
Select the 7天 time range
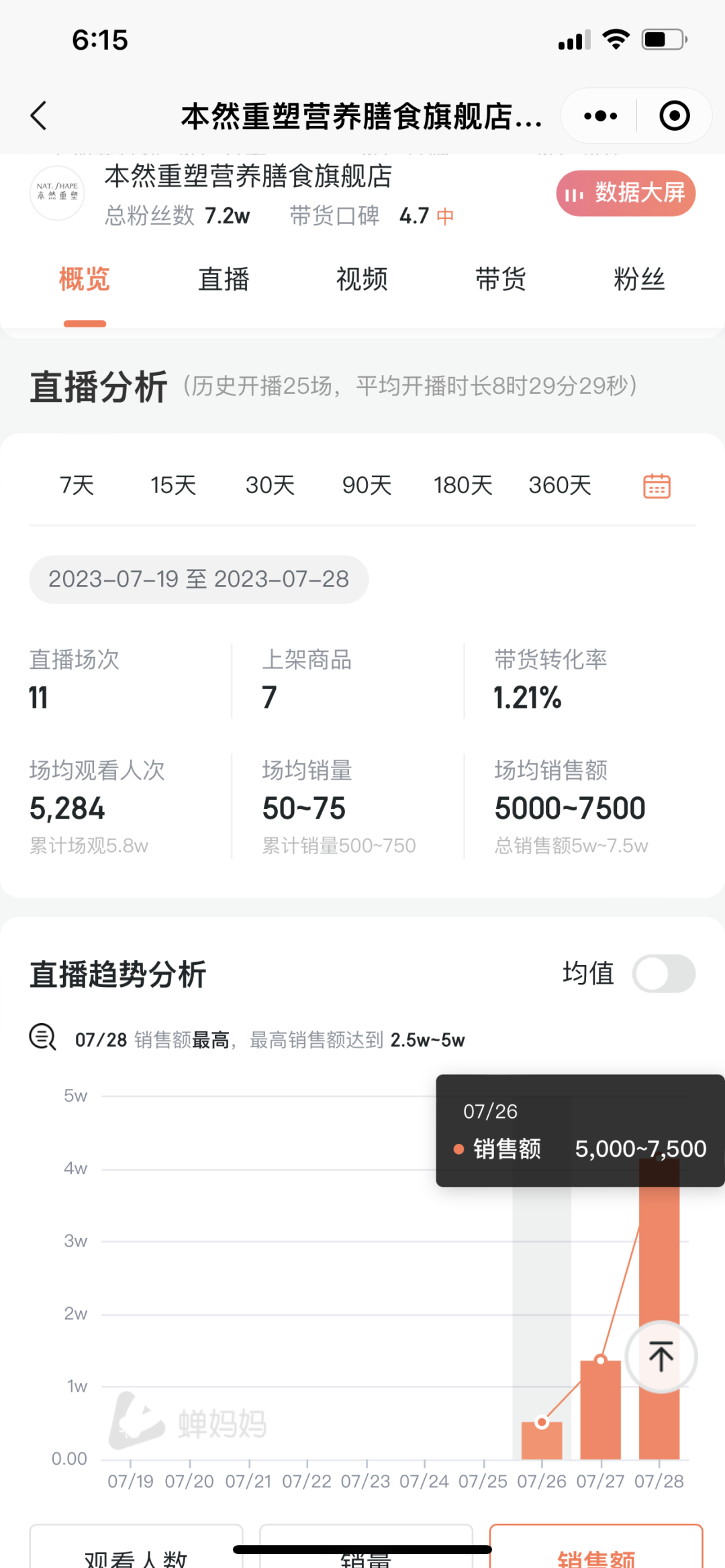[x=77, y=485]
